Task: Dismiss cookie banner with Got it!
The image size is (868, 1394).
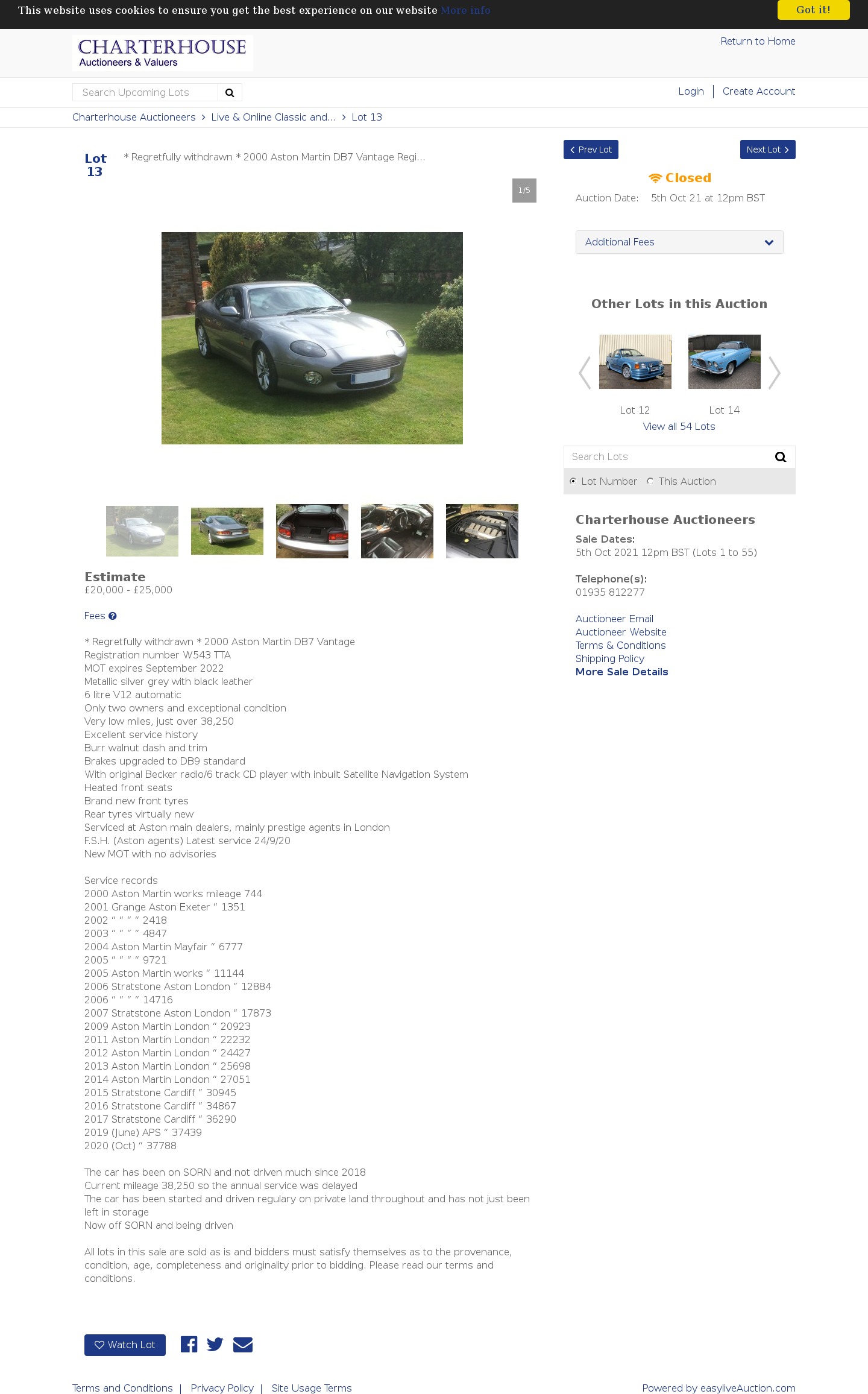Action: (x=813, y=10)
